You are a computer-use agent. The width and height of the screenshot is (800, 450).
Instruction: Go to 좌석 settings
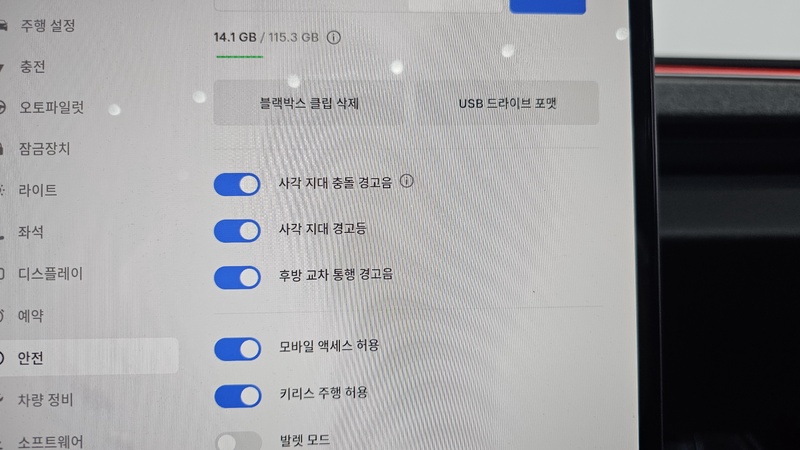31,232
